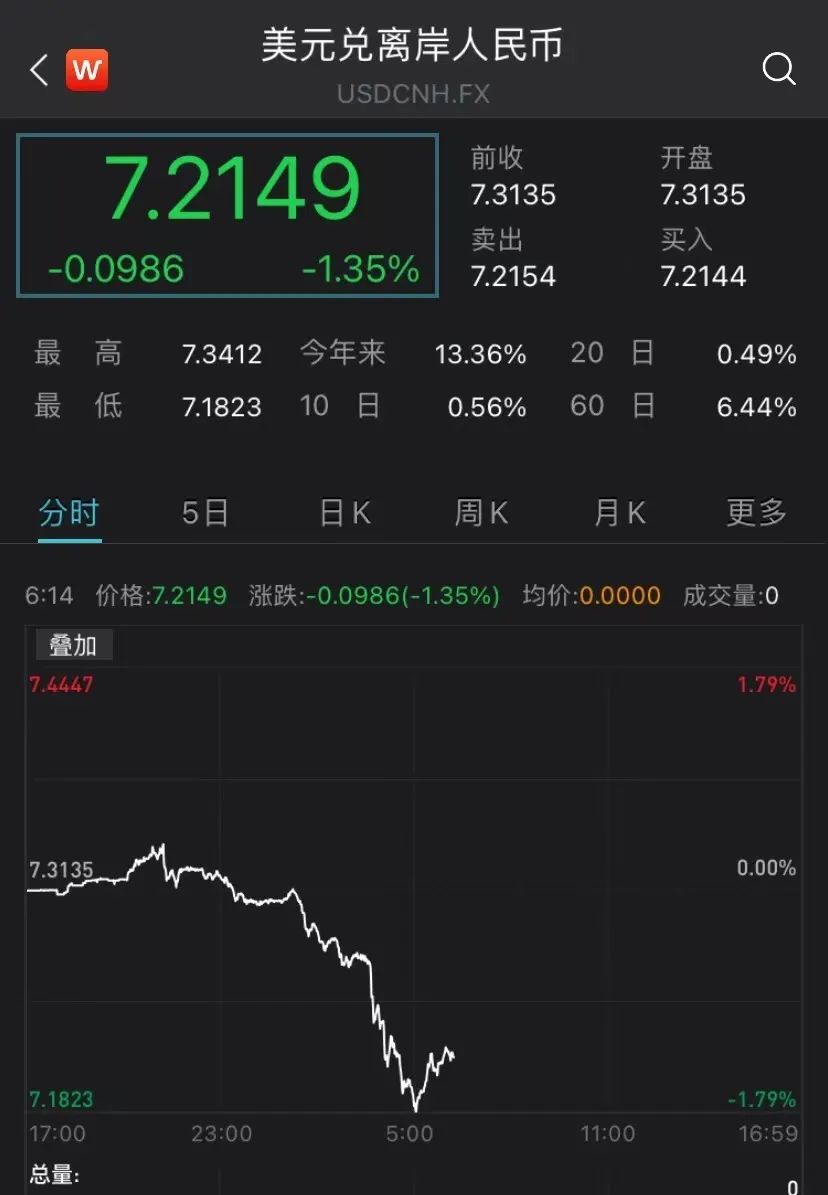
Task: Tap the 开盘 opening price value
Action: click(x=703, y=195)
